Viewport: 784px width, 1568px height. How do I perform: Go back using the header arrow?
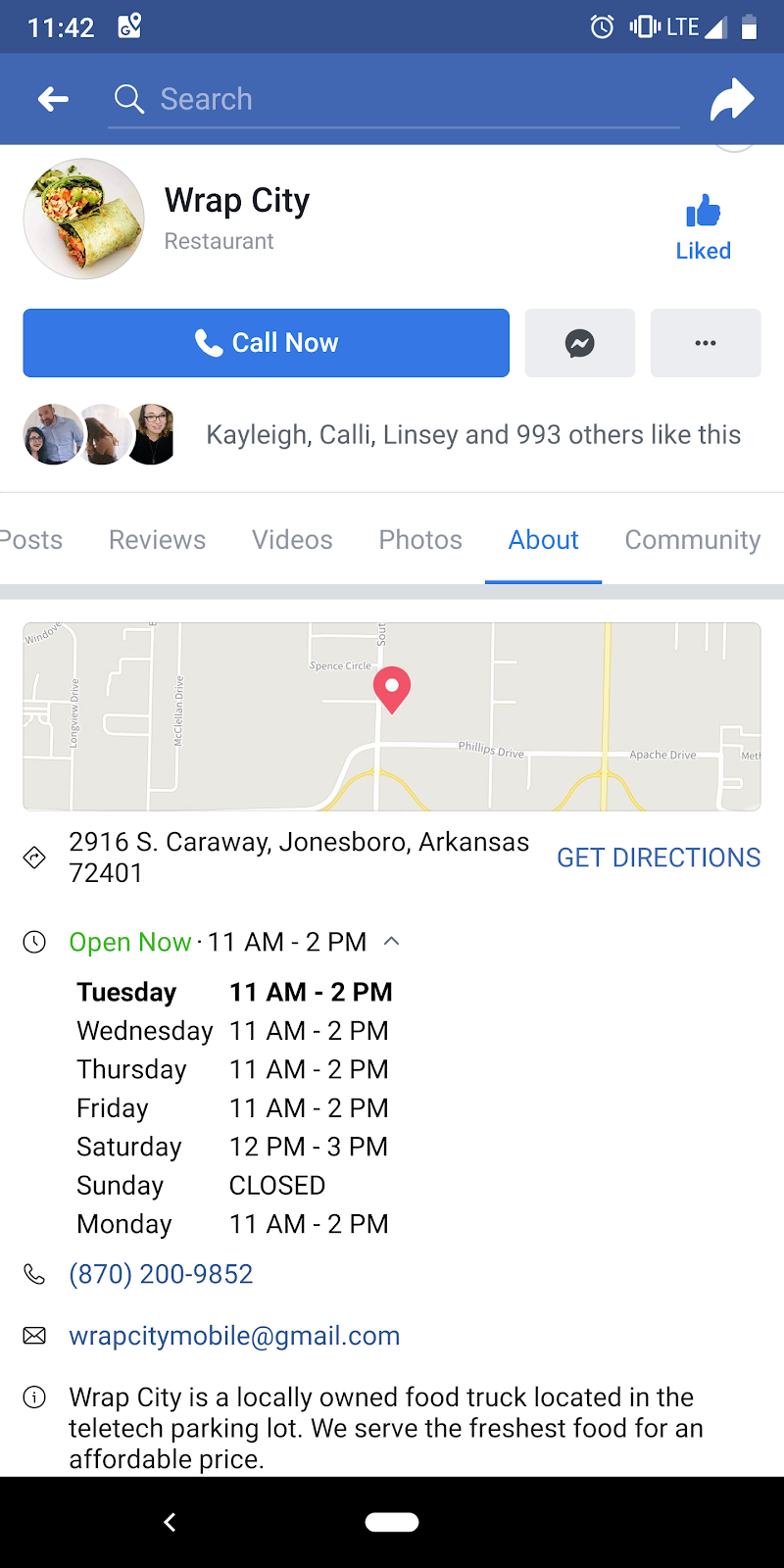tap(53, 99)
